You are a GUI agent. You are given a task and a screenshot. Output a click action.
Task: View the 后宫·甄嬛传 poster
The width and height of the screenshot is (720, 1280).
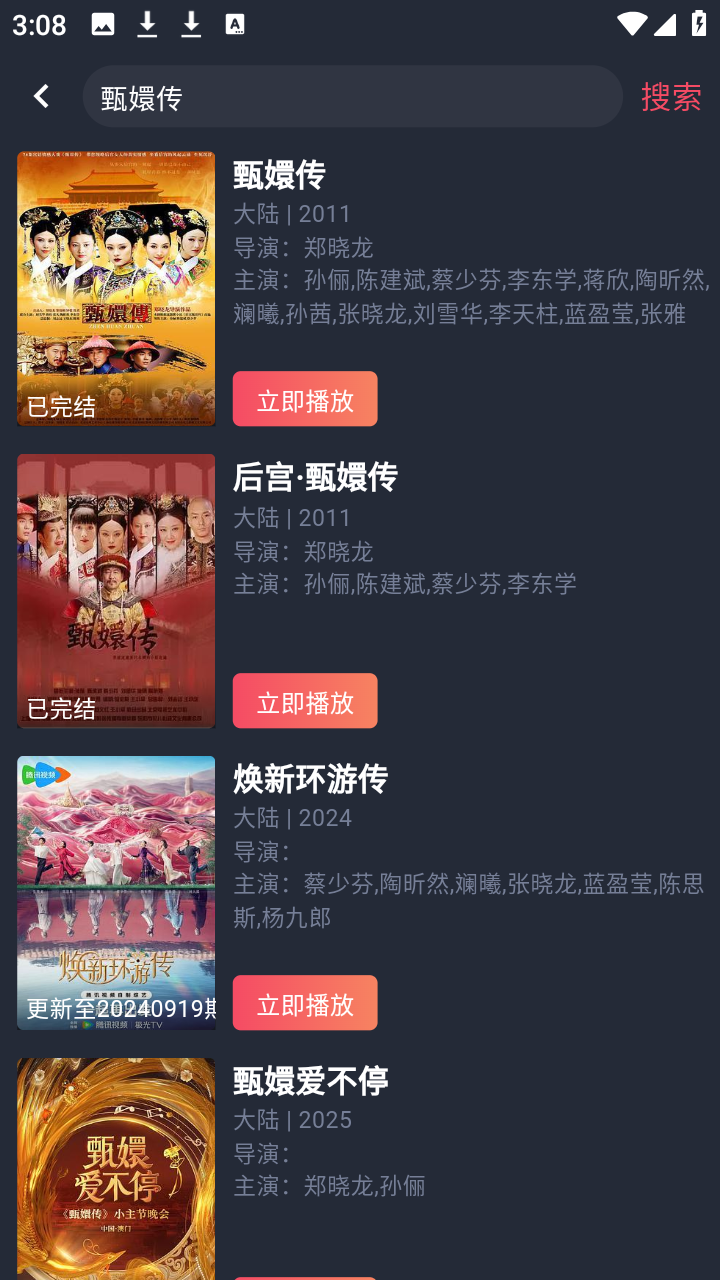click(116, 591)
